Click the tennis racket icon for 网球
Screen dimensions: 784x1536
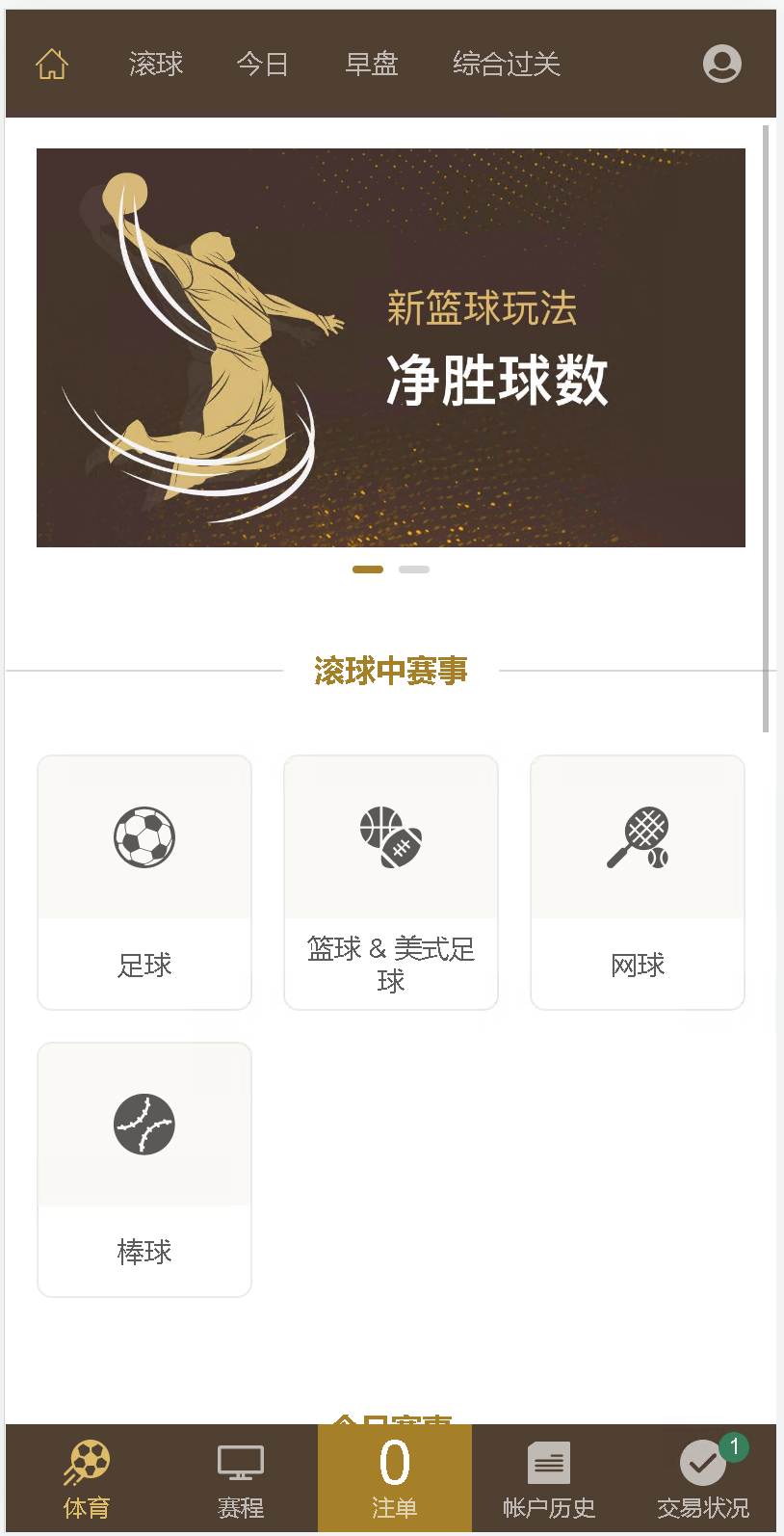637,836
